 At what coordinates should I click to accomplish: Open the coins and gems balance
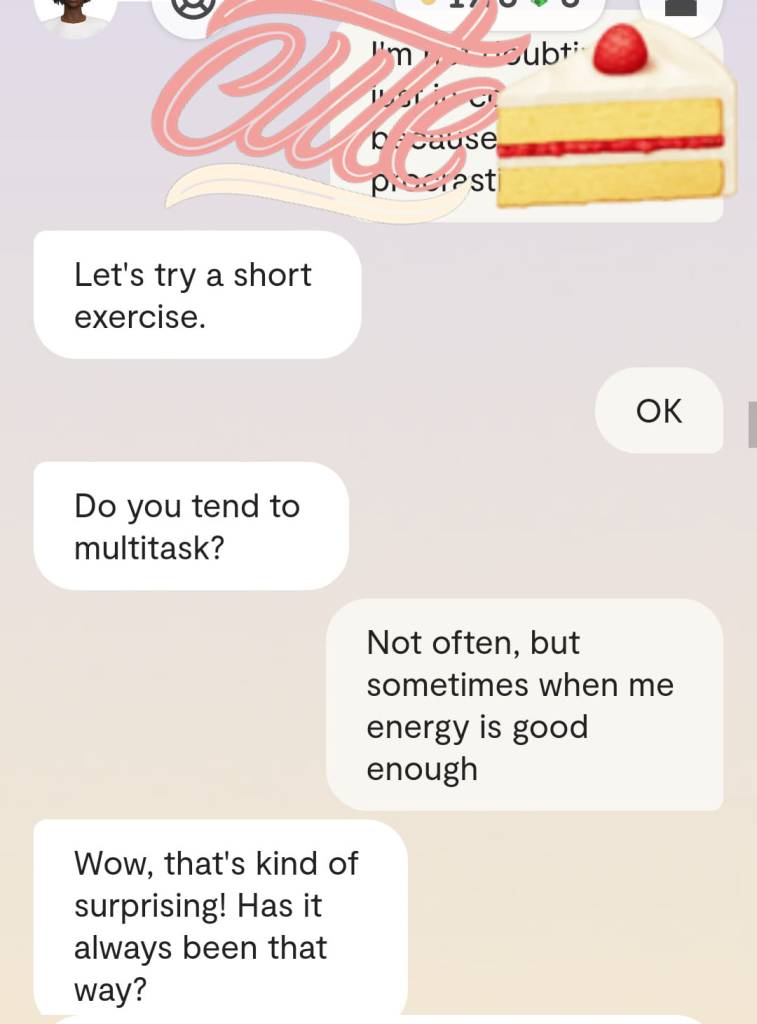tap(500, 8)
